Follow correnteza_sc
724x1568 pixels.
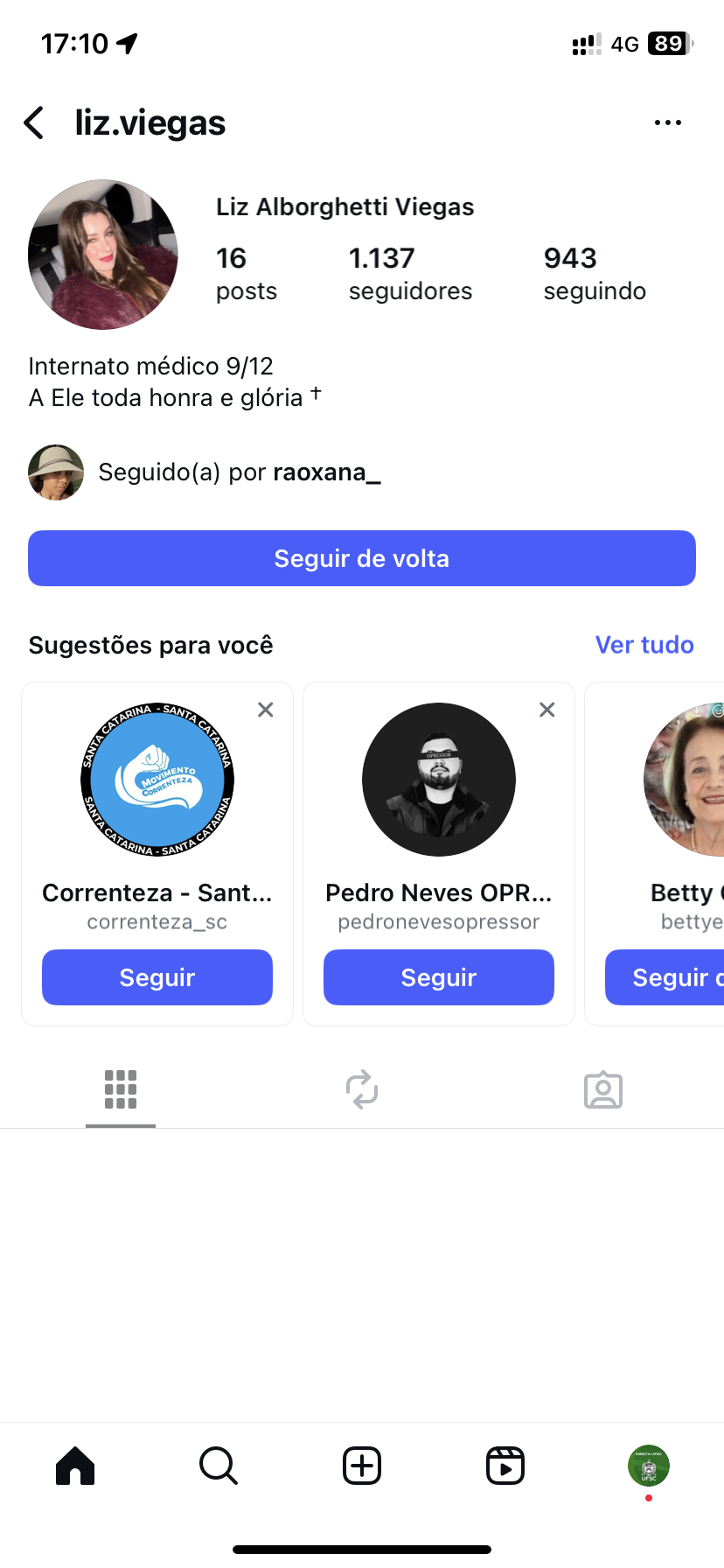pos(157,977)
